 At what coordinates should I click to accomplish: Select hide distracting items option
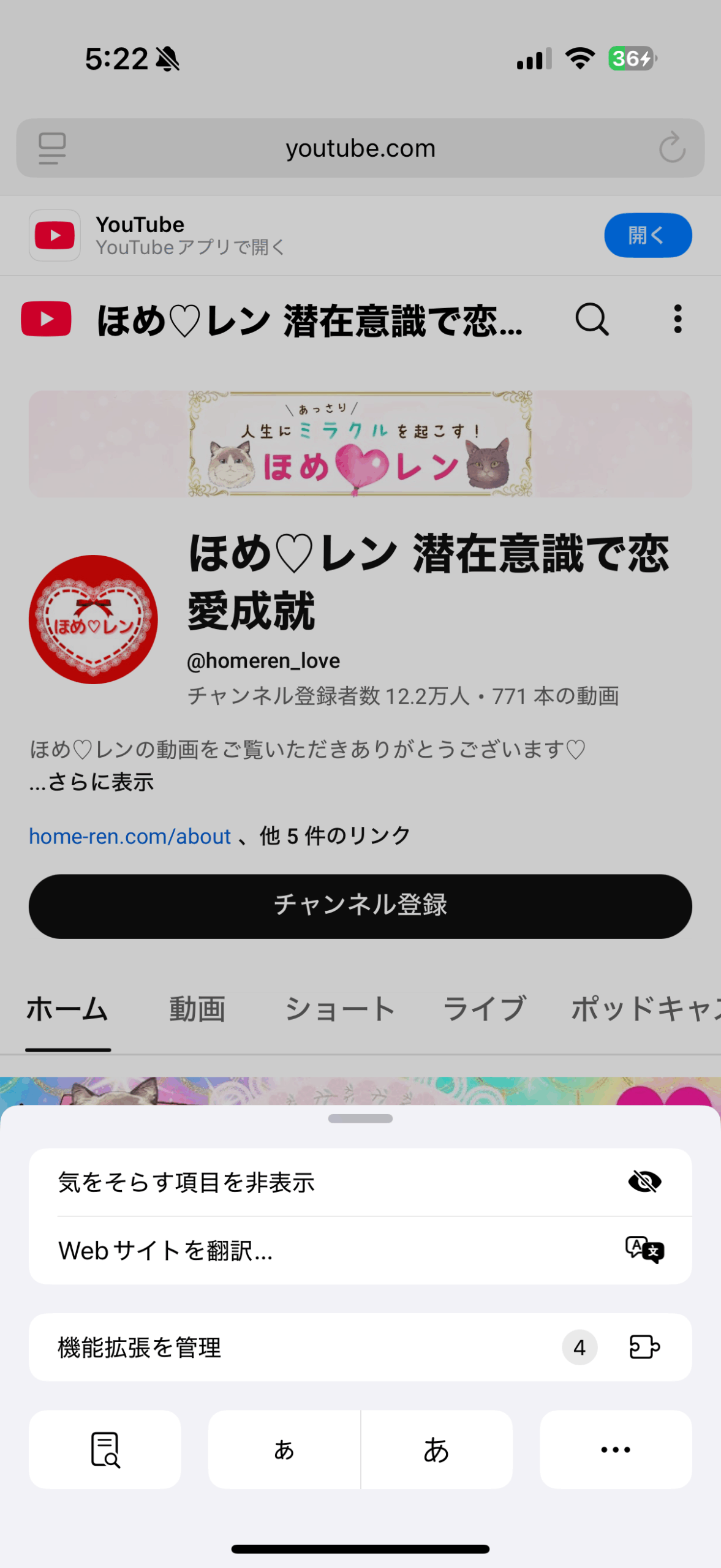(x=360, y=1182)
